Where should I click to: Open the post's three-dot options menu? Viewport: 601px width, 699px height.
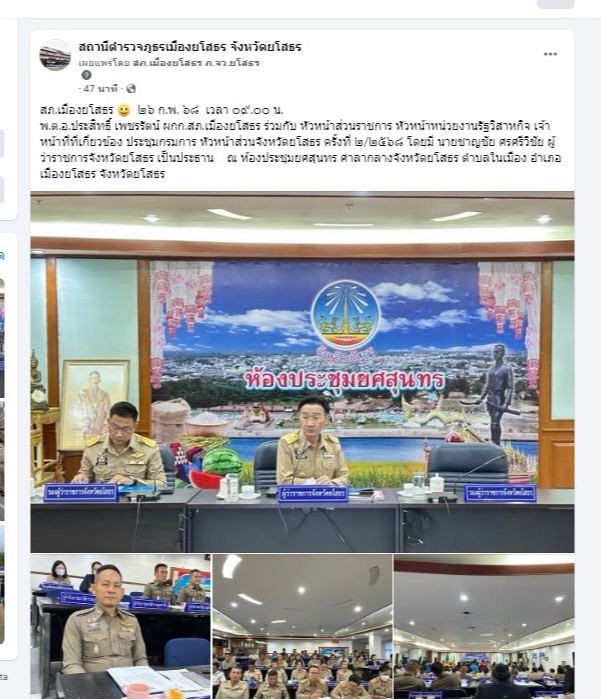tap(550, 54)
